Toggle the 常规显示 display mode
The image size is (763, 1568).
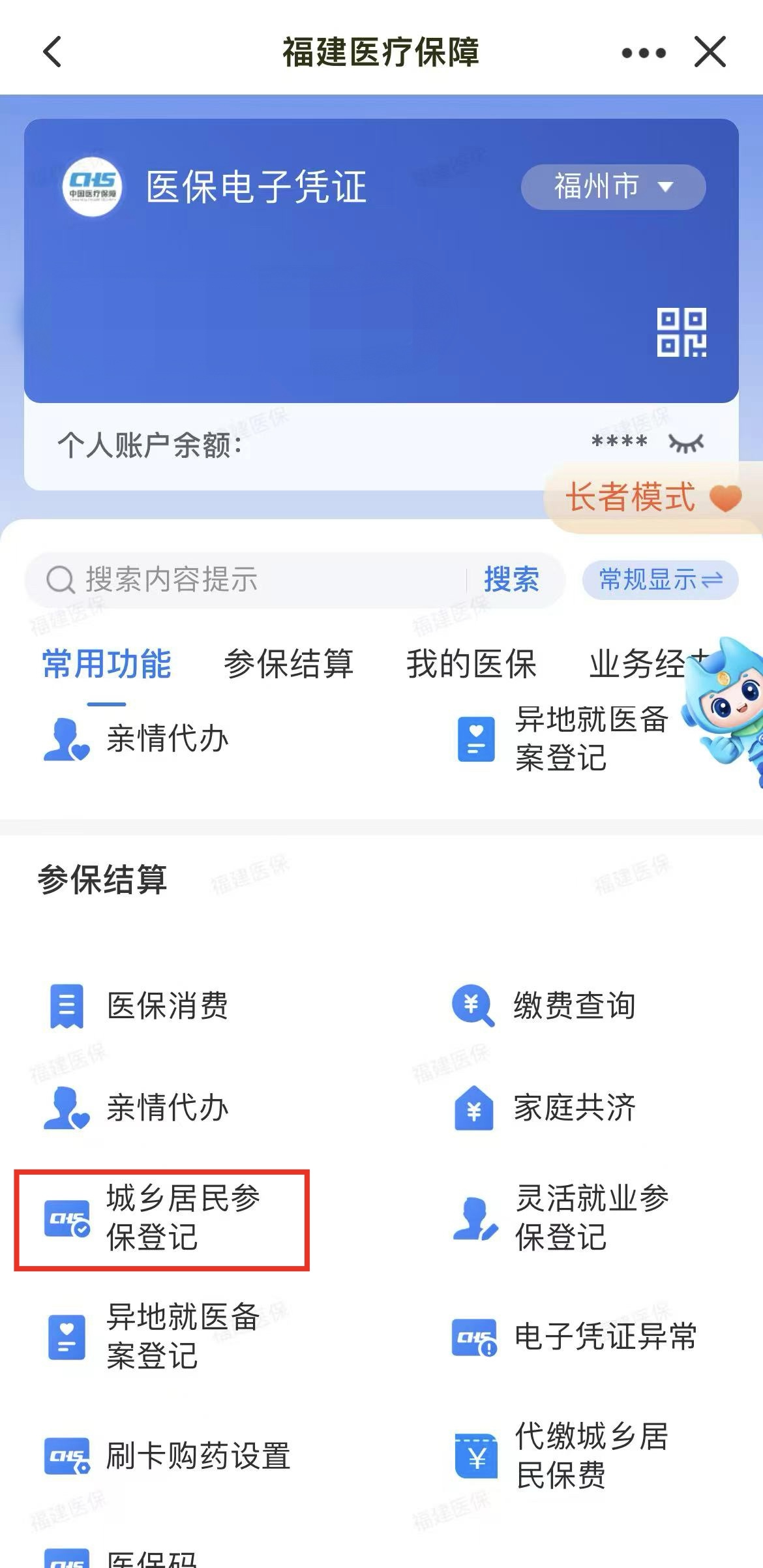(660, 580)
